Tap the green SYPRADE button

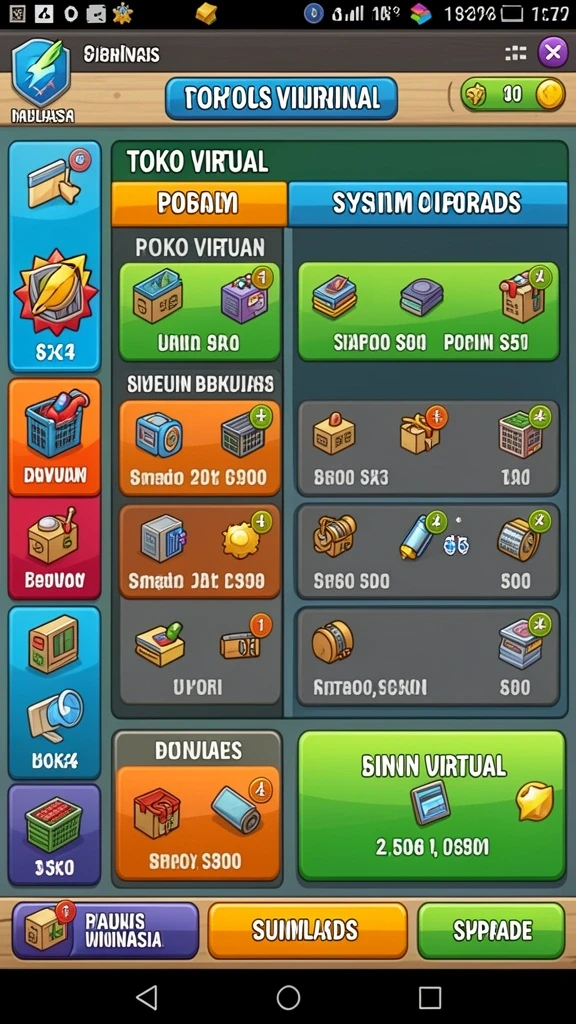pos(491,931)
